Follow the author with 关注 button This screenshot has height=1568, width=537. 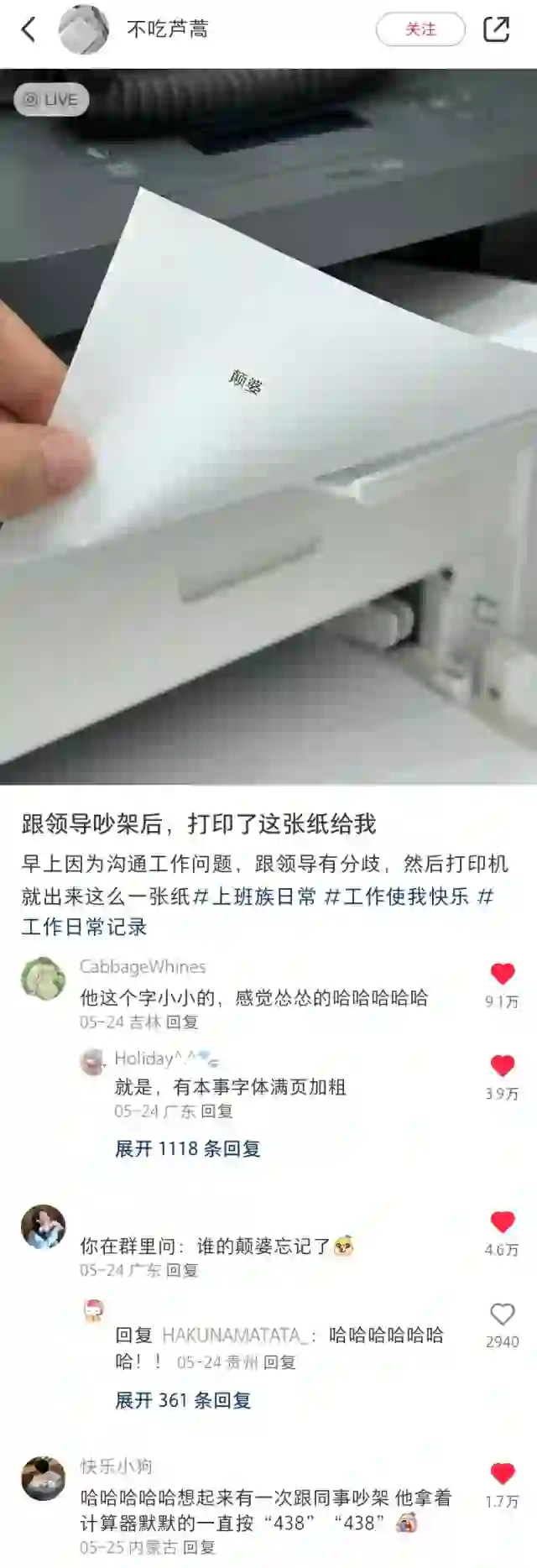click(420, 30)
